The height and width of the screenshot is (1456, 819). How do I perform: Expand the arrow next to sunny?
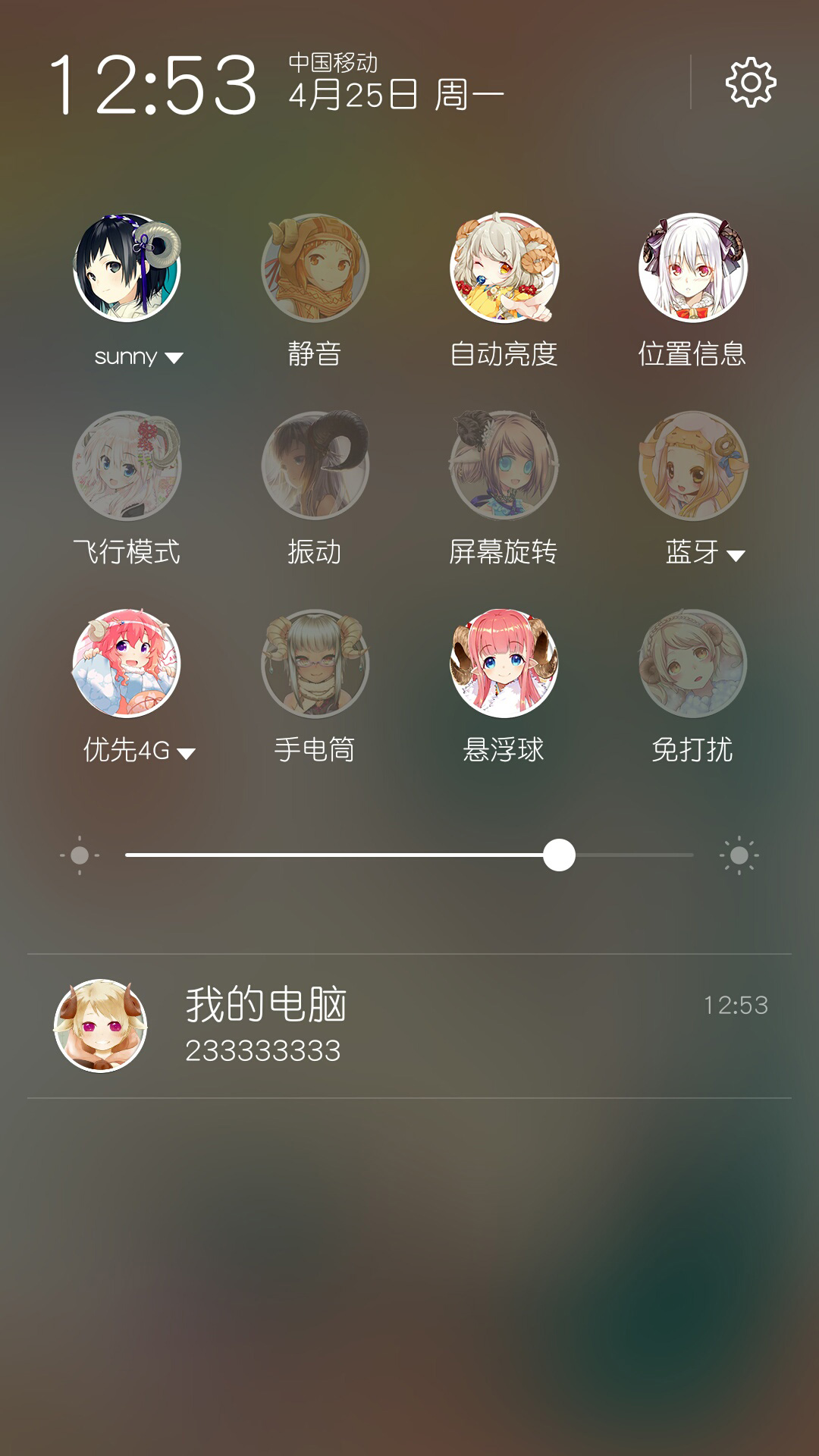click(174, 358)
